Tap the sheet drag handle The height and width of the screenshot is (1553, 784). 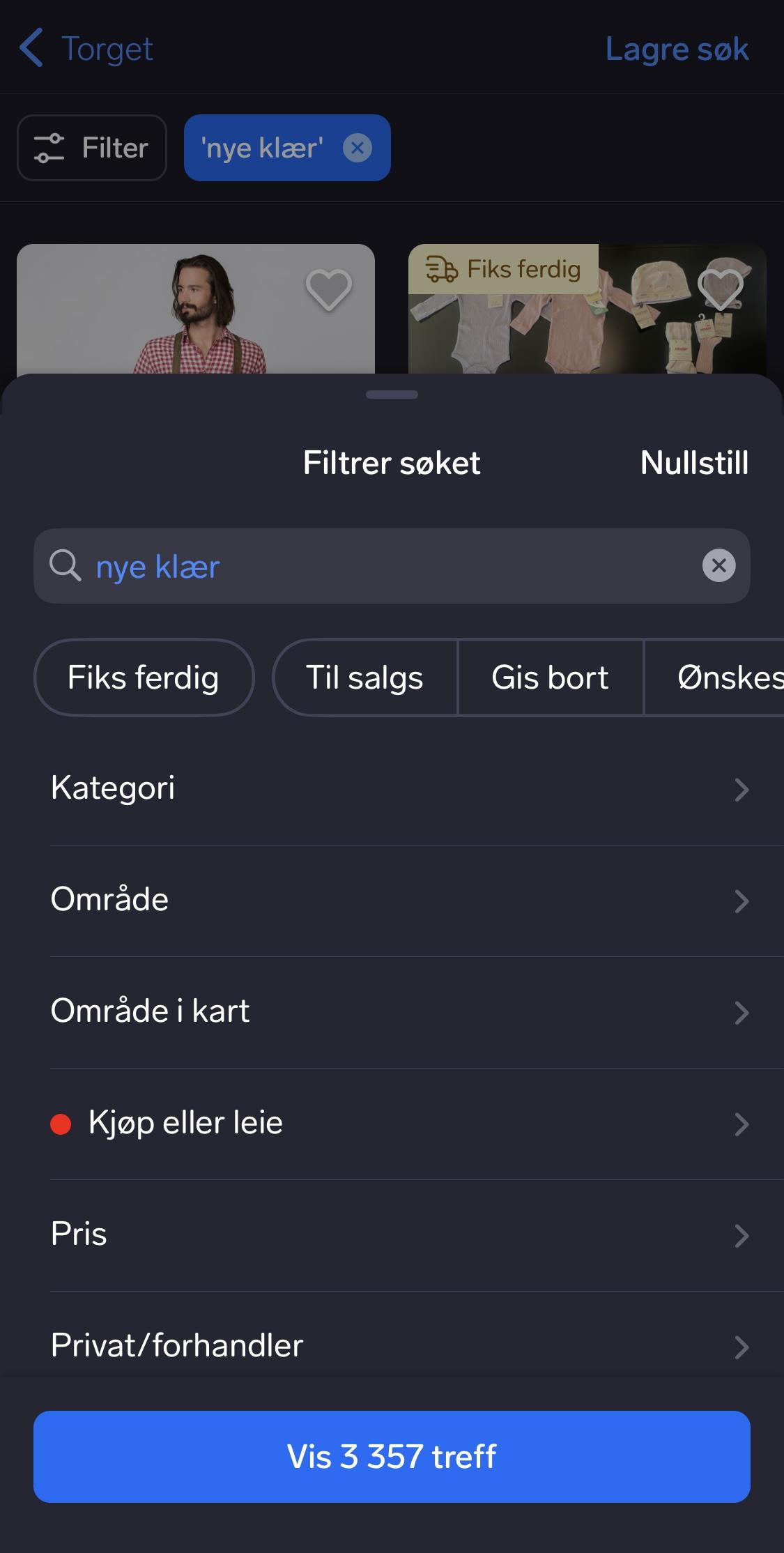[x=392, y=395]
